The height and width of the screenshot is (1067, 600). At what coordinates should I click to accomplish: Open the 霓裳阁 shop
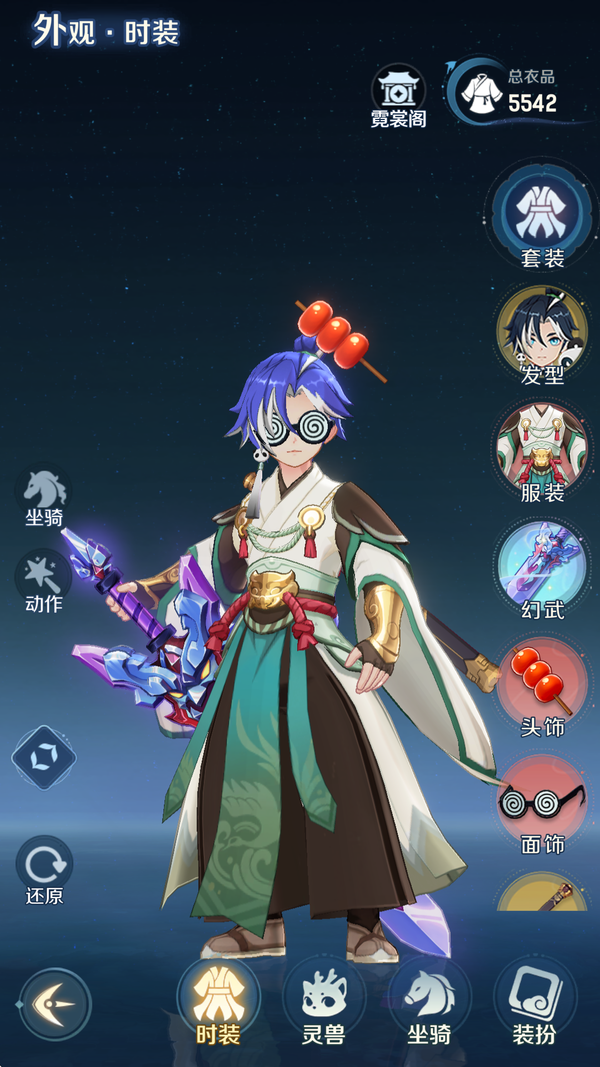click(398, 96)
